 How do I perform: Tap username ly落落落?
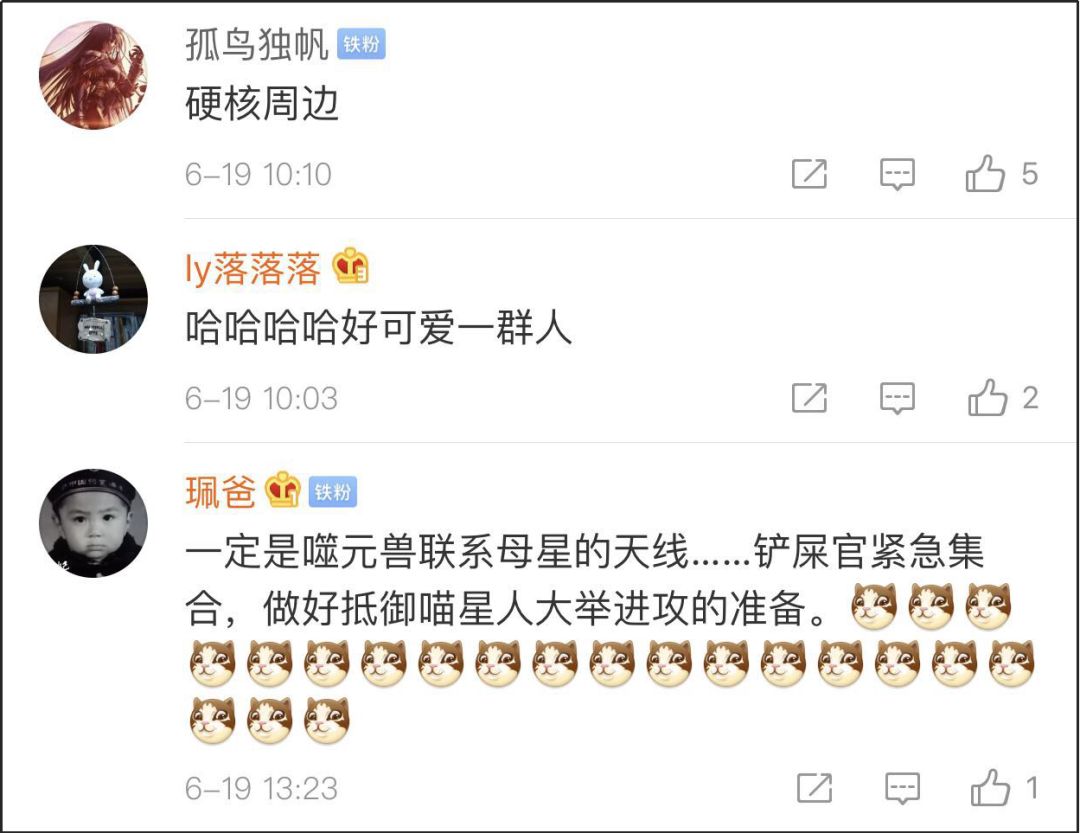pyautogui.click(x=253, y=268)
